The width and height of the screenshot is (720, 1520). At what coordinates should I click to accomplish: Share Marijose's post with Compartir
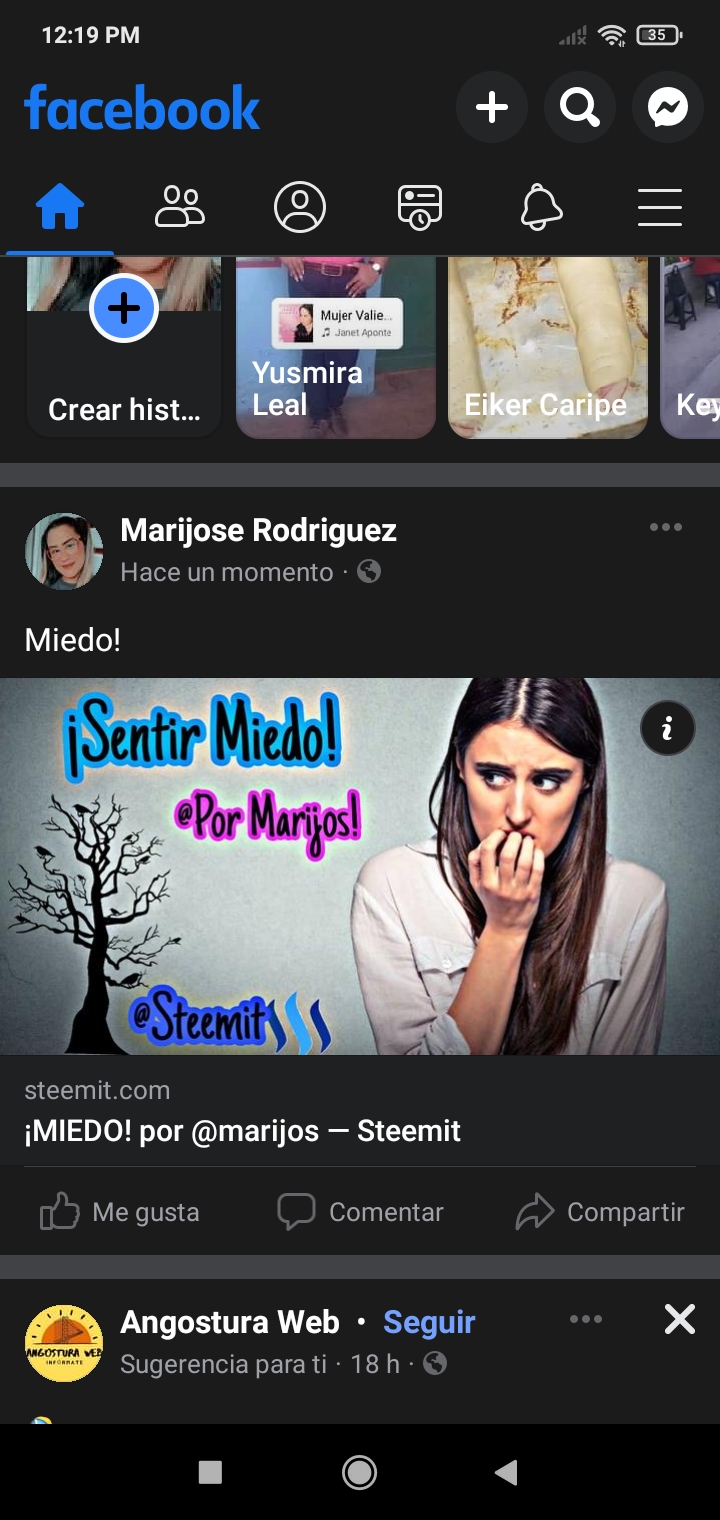click(x=600, y=1212)
